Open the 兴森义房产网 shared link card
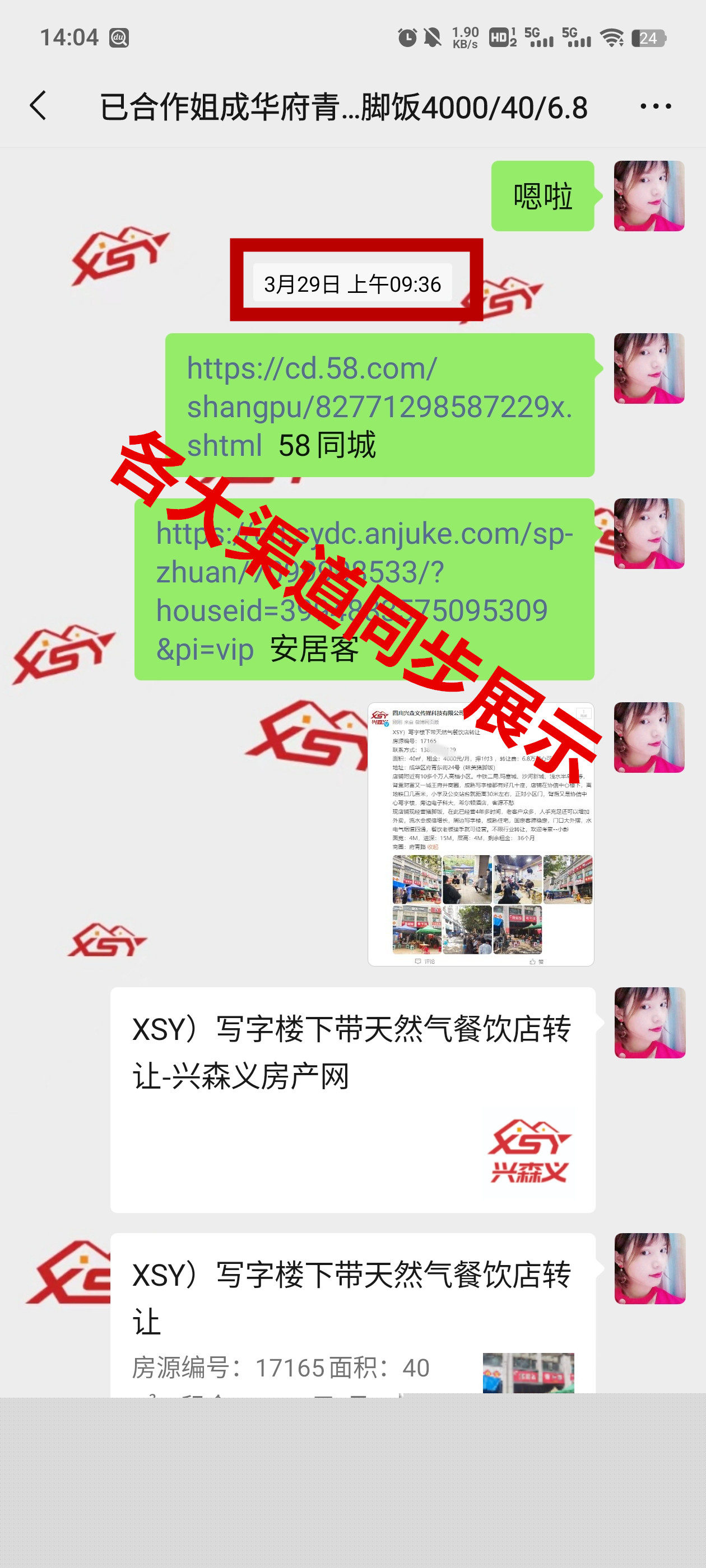 tap(352, 1099)
